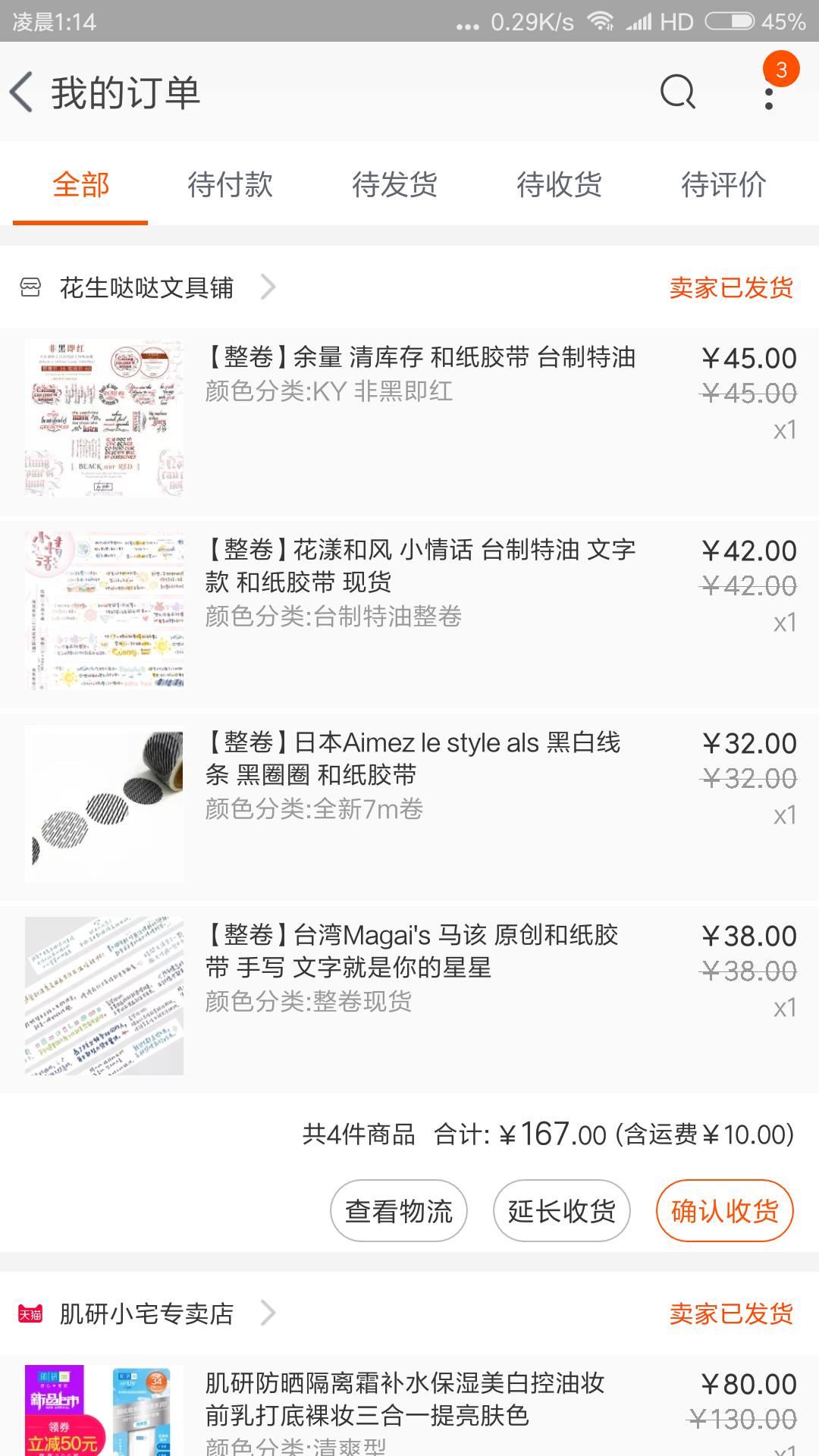Switch to the 待收货 tab
This screenshot has height=1456, width=819.
click(x=559, y=184)
